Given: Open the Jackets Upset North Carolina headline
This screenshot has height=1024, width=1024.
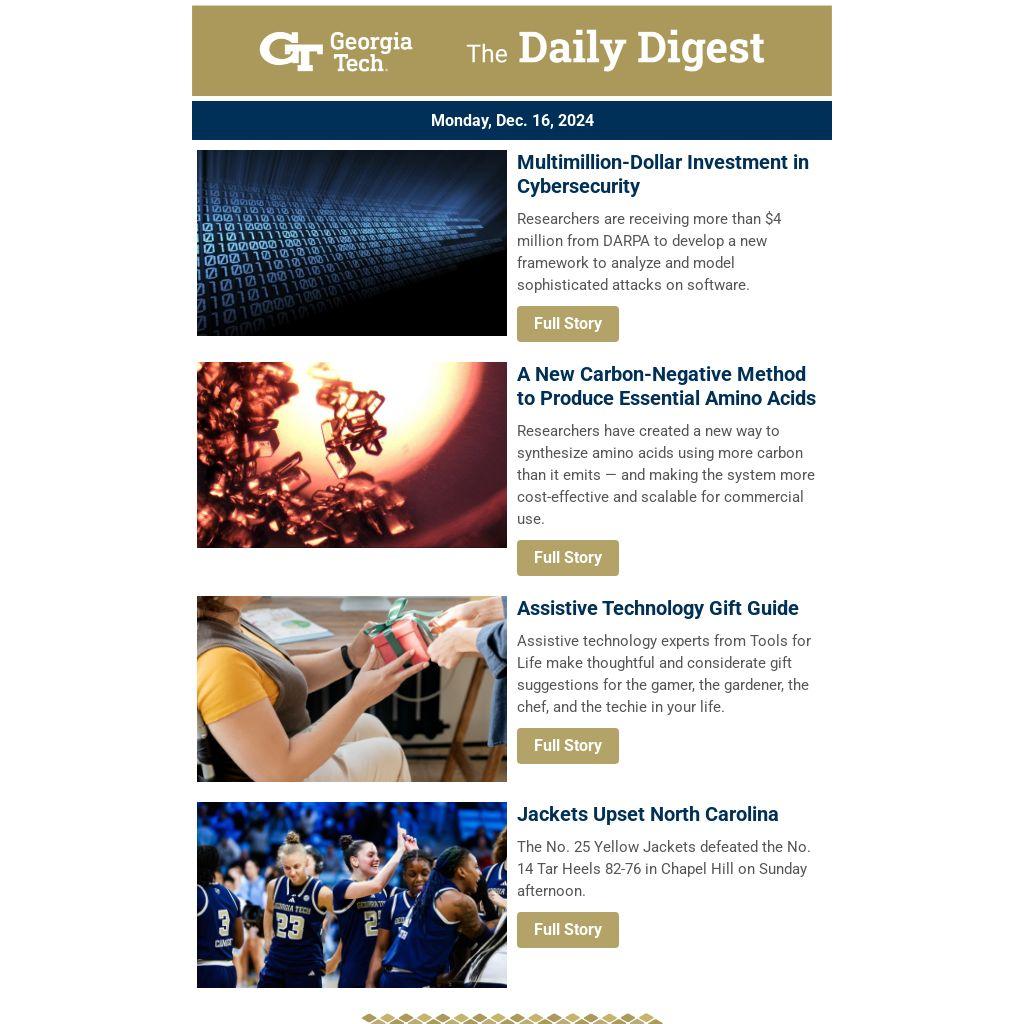Looking at the screenshot, I should [x=647, y=814].
